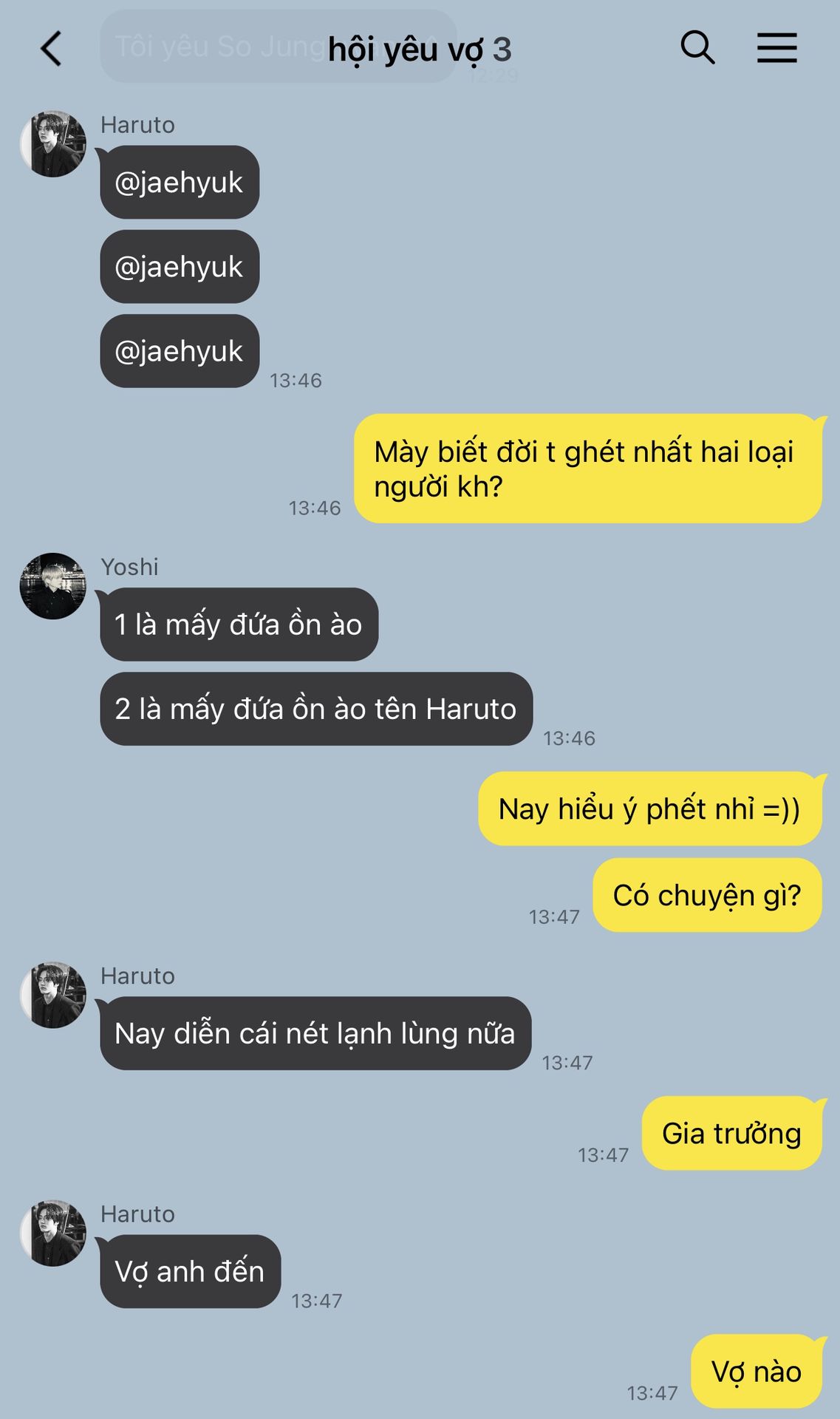Open the chat menu with three lines
This screenshot has height=1419, width=840.
tap(776, 48)
